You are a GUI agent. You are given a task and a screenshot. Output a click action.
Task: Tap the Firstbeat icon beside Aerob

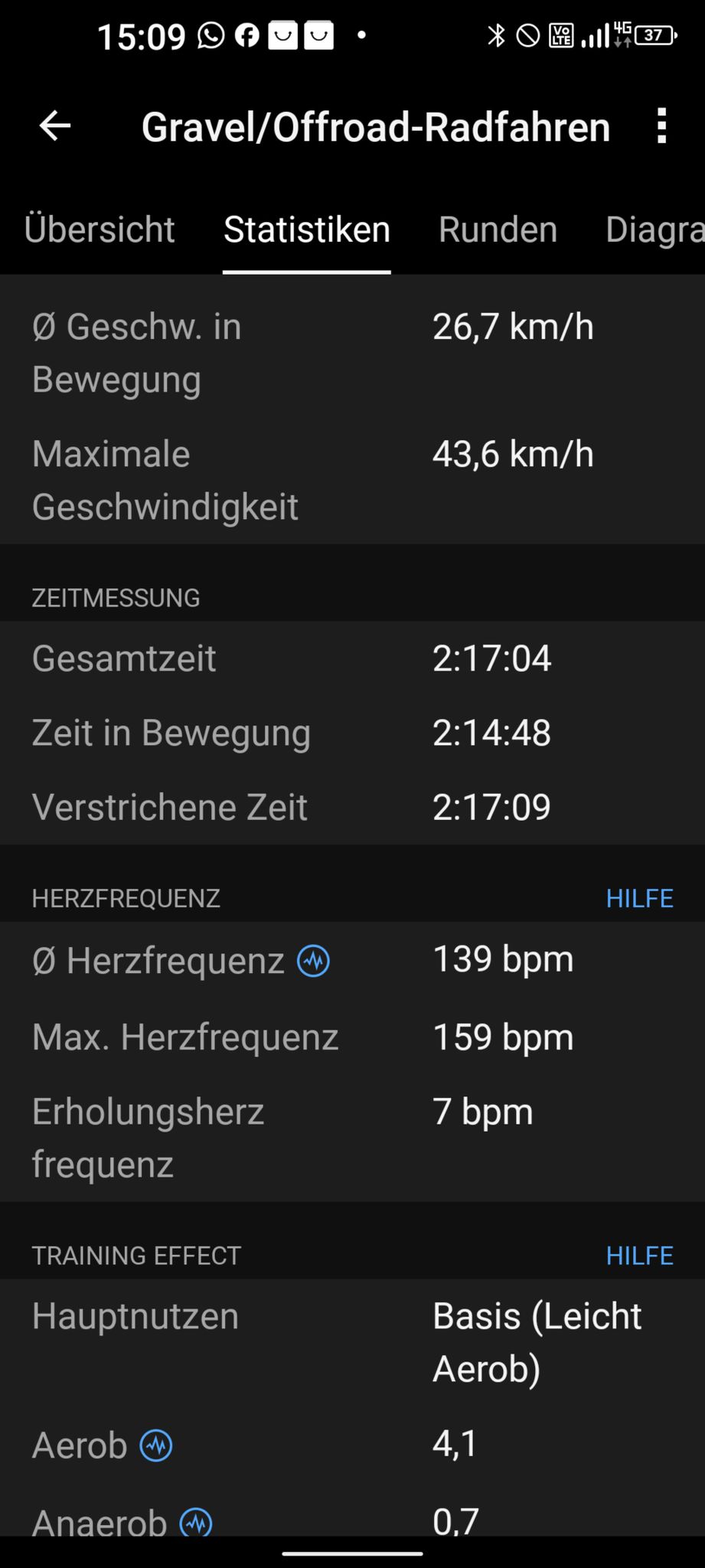pyautogui.click(x=156, y=1445)
